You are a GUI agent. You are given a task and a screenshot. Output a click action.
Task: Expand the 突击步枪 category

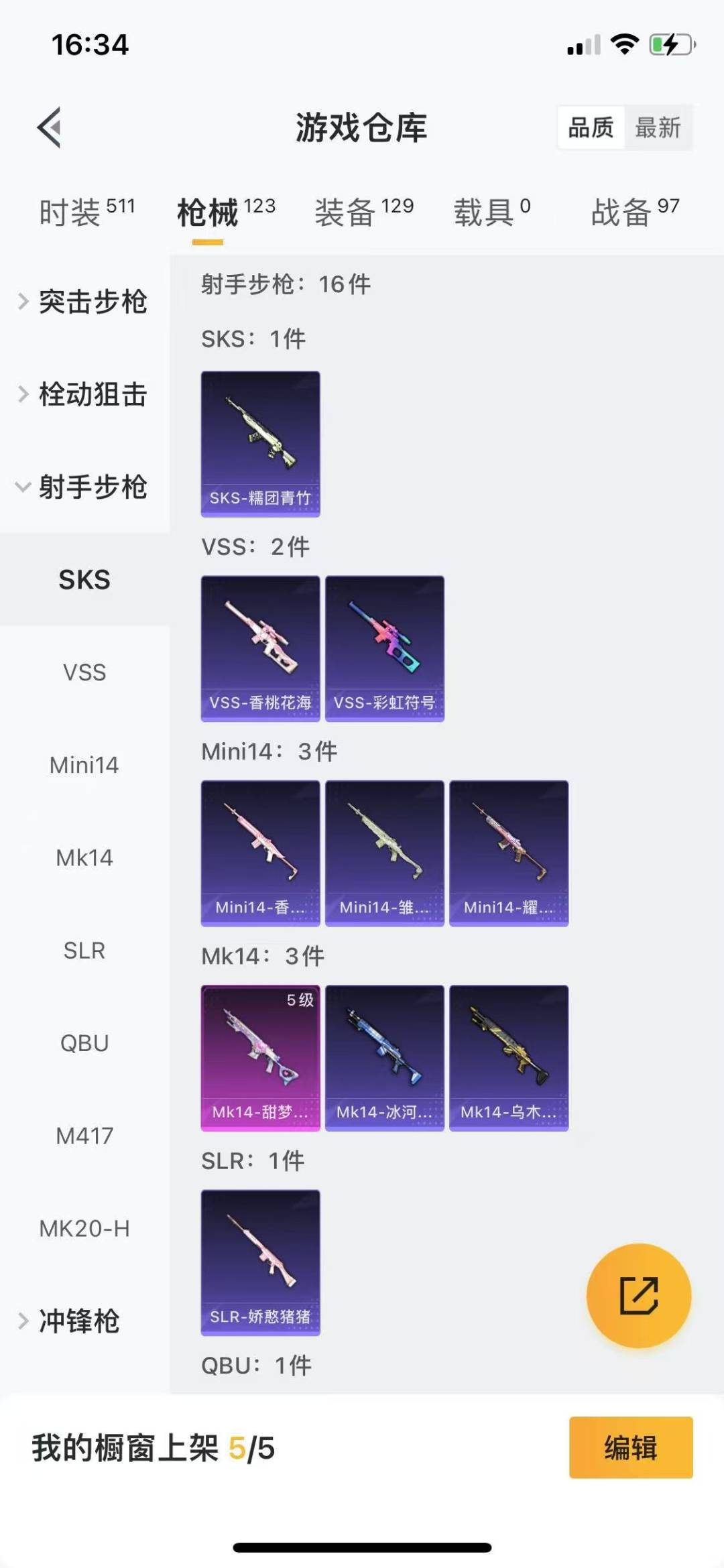click(84, 302)
